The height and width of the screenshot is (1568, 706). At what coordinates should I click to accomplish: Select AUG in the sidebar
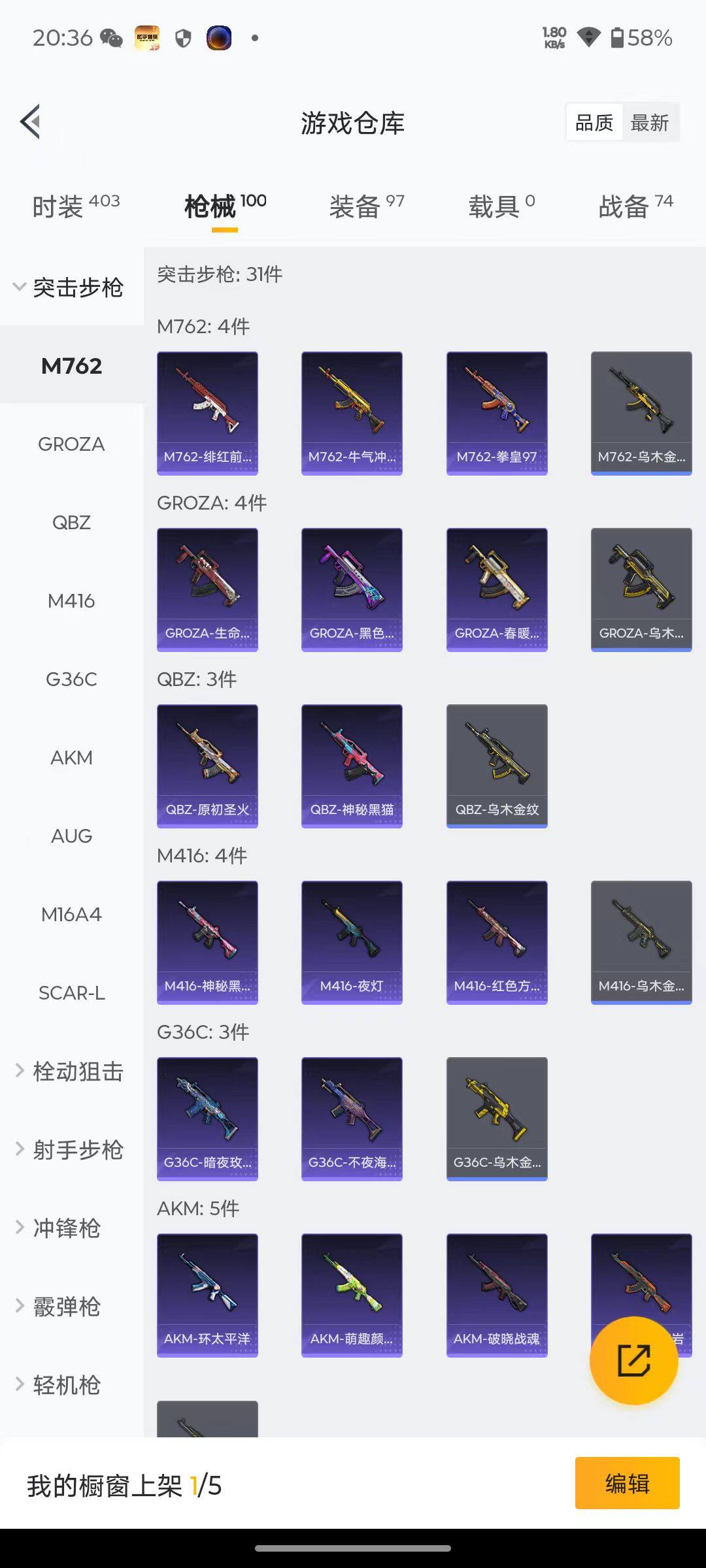(x=71, y=836)
